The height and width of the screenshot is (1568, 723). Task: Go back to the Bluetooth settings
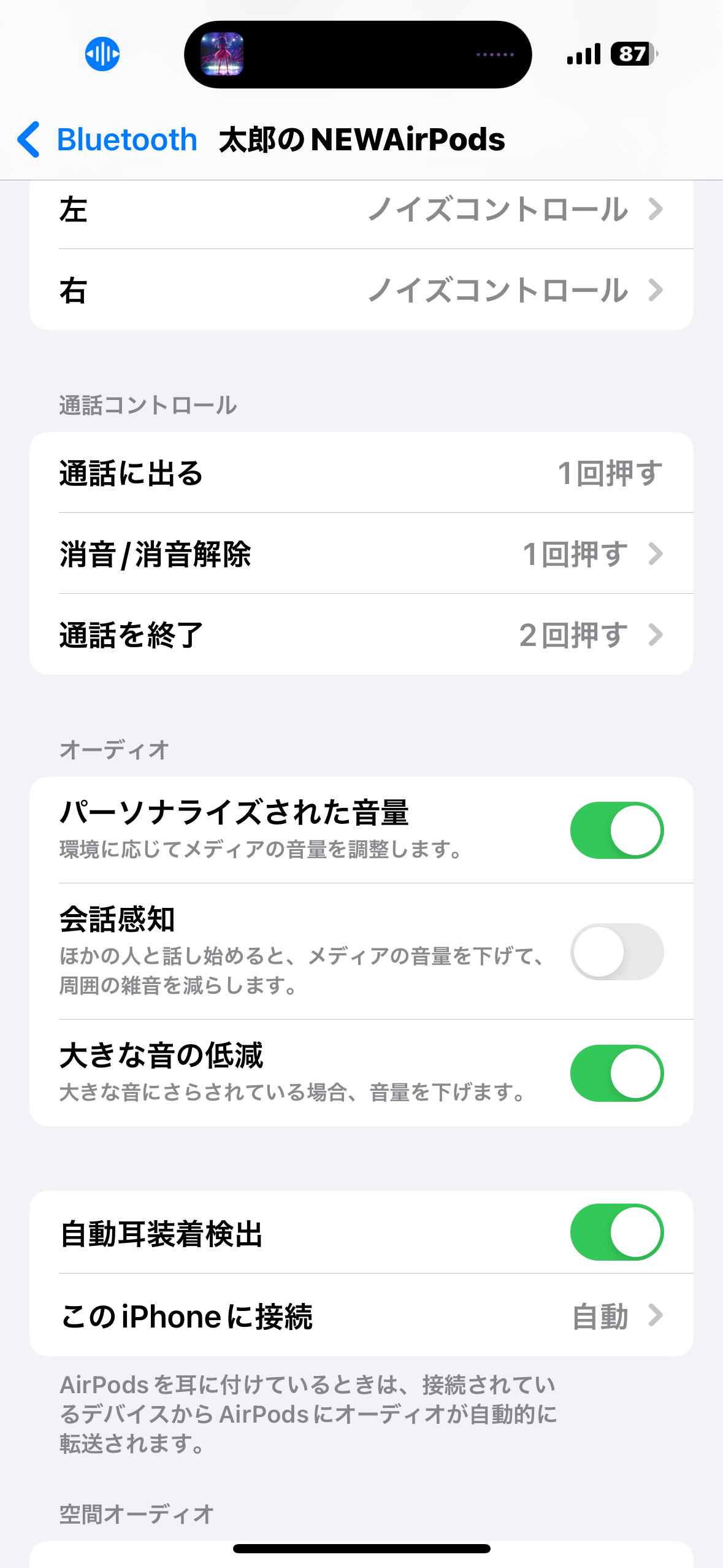pyautogui.click(x=107, y=140)
